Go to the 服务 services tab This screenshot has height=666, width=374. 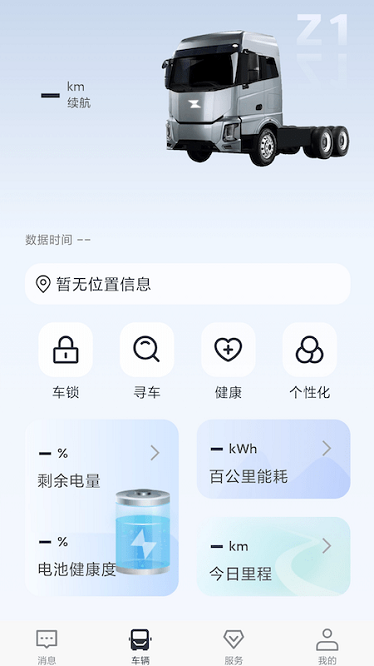point(233,646)
